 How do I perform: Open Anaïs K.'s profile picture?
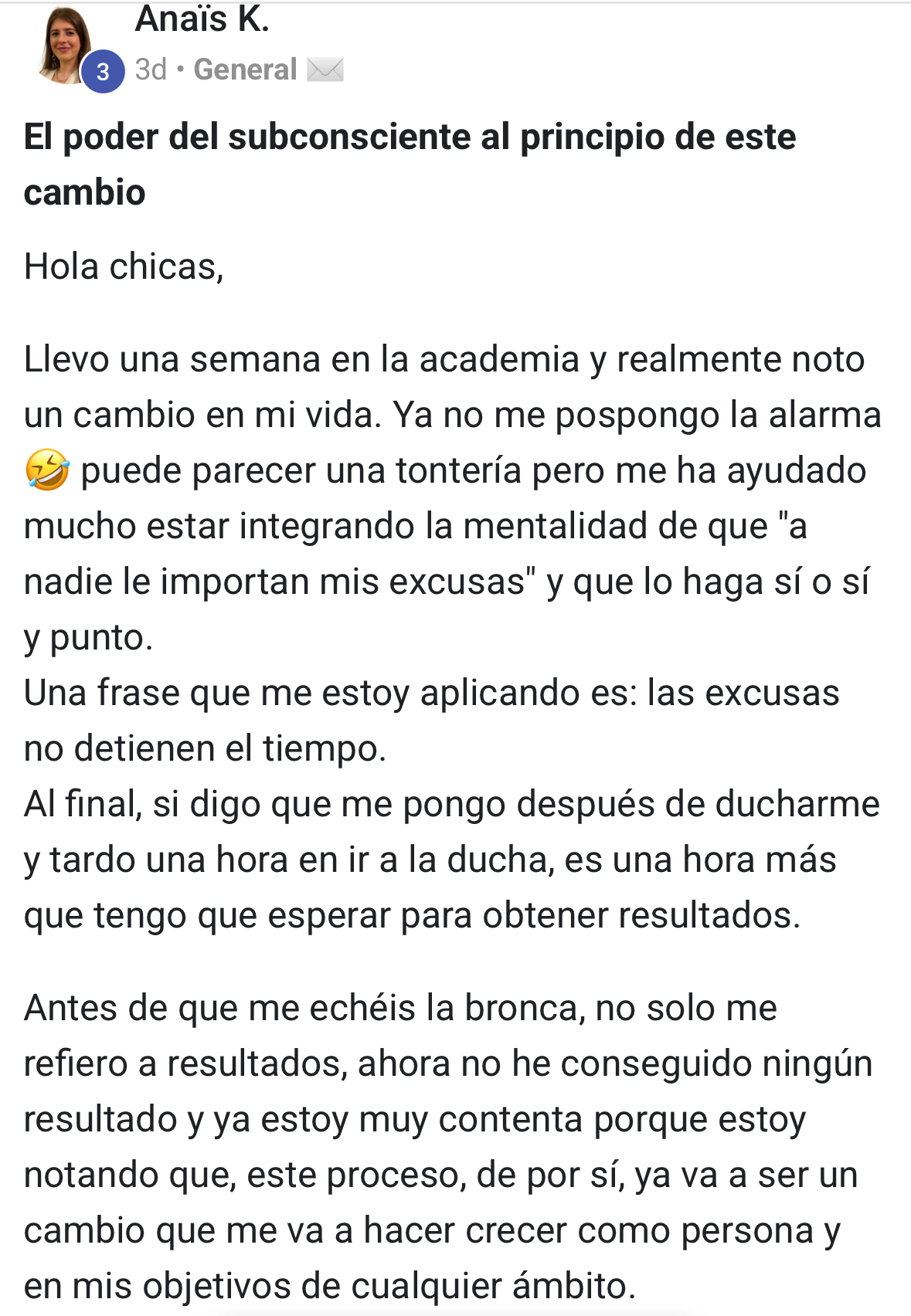point(66,44)
